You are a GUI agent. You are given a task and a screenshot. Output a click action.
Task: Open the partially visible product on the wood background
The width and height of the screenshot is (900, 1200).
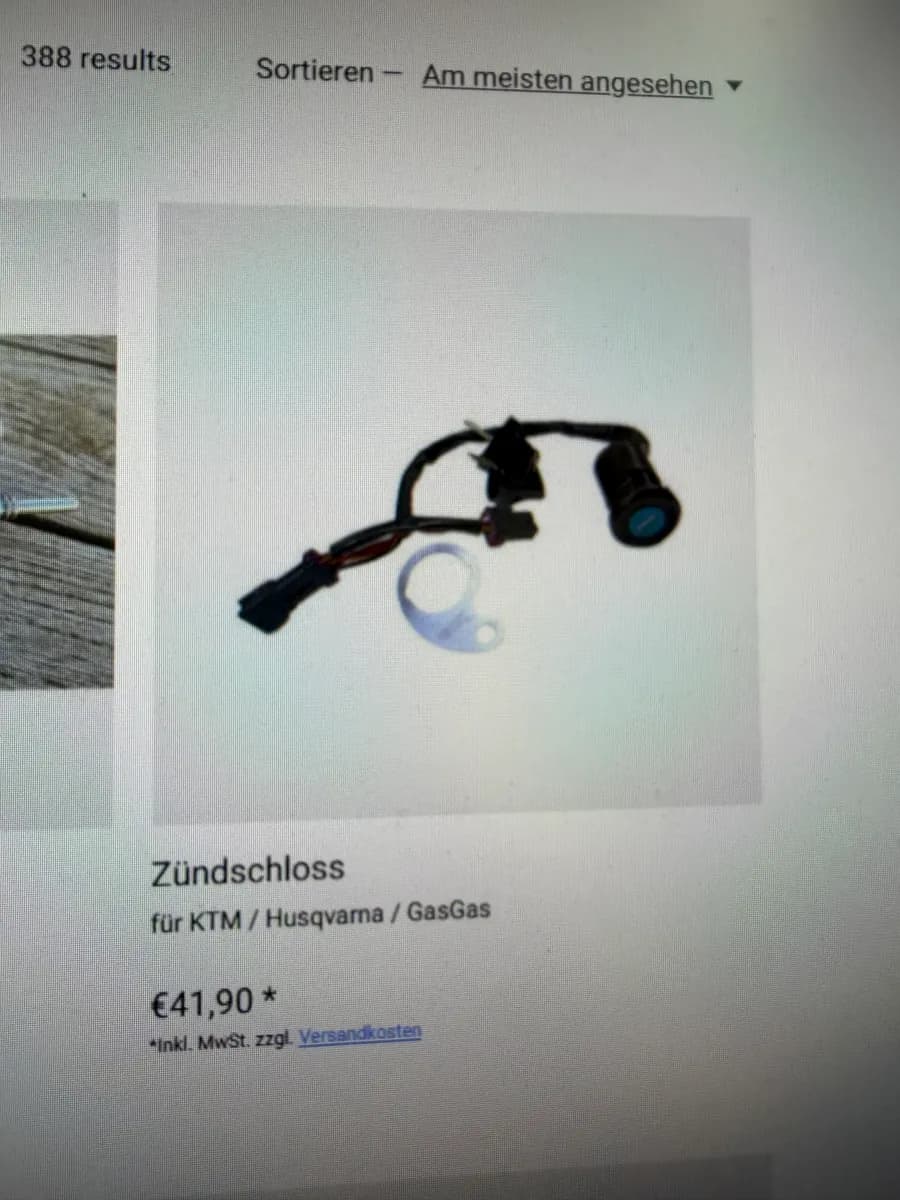(57, 511)
